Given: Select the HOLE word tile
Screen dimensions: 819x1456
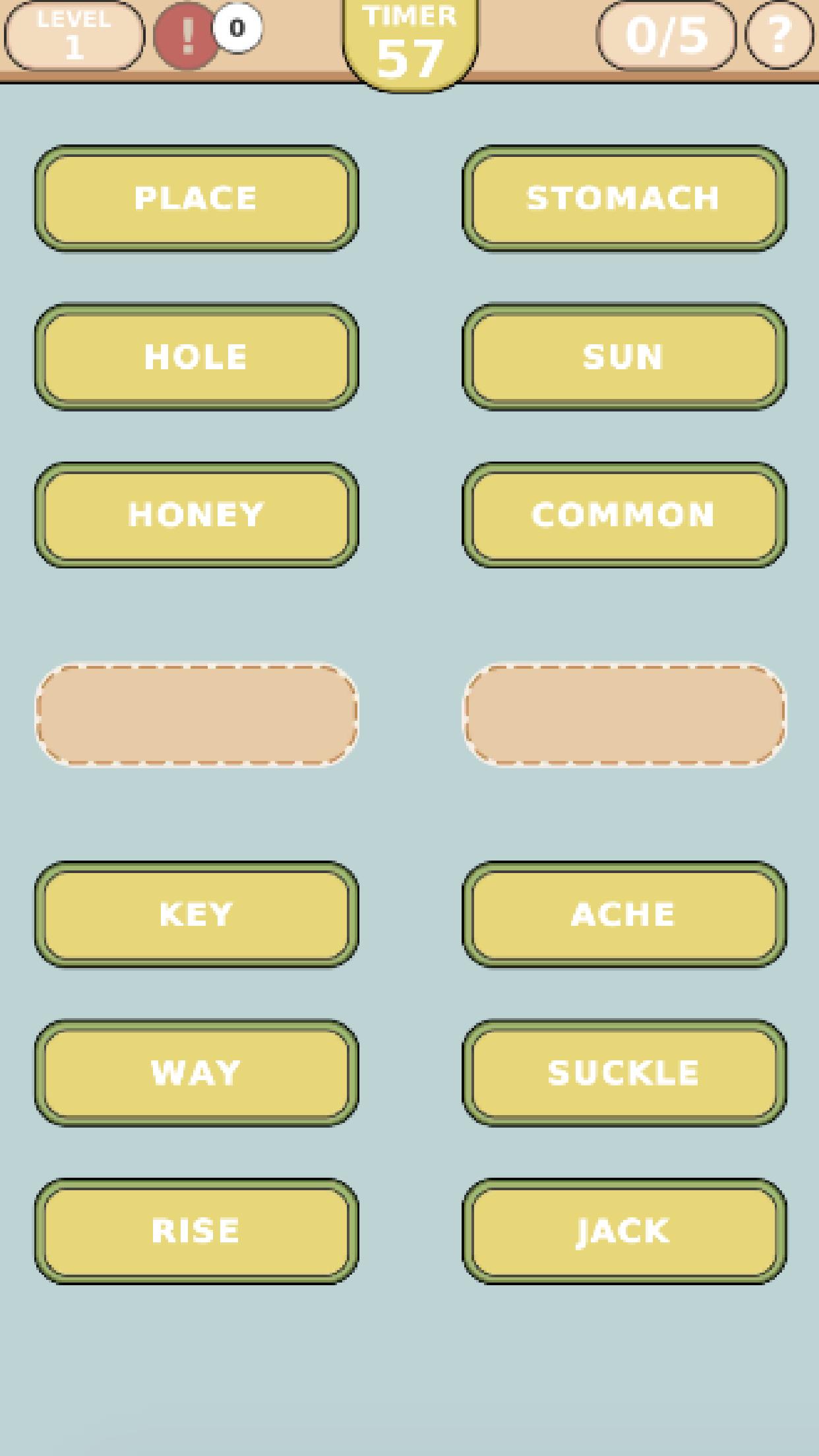Looking at the screenshot, I should tap(195, 356).
